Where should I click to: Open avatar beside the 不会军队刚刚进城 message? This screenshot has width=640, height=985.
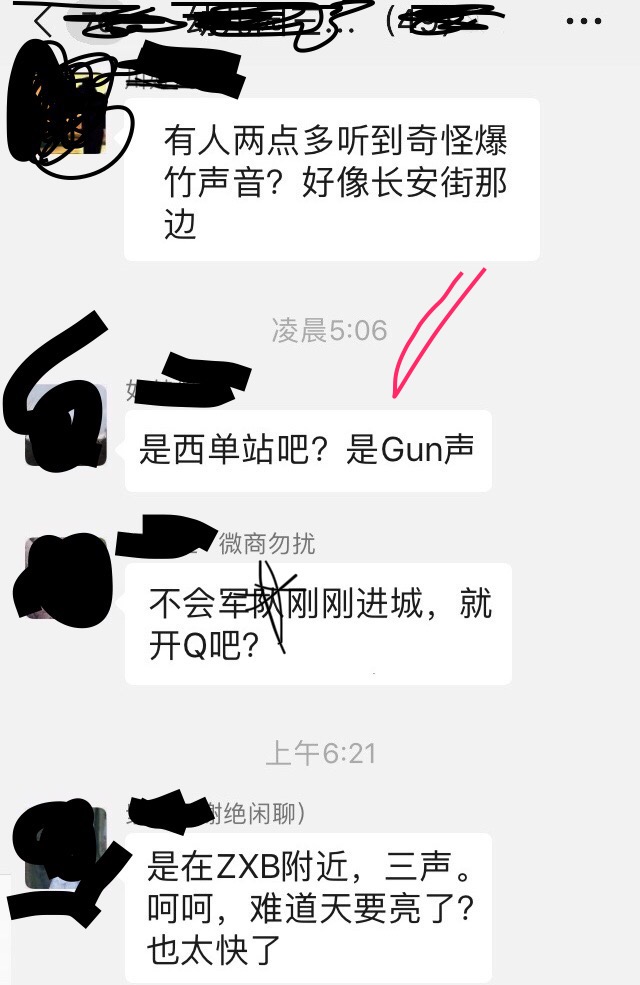pos(64,578)
